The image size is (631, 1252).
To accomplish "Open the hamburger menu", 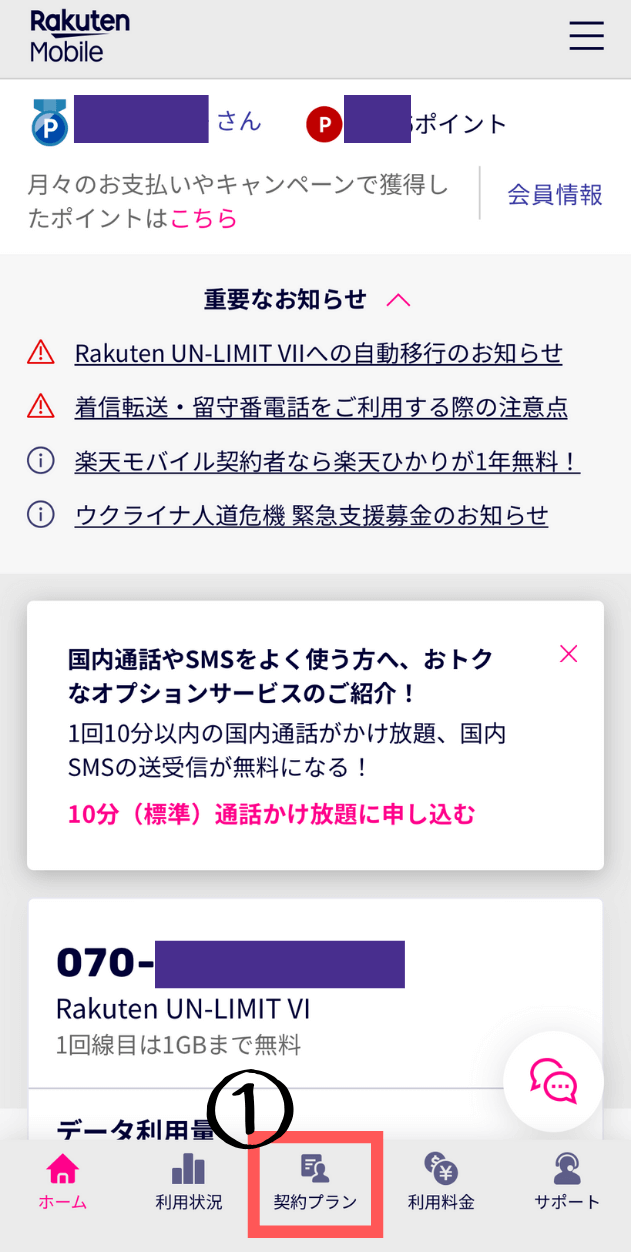I will [x=587, y=36].
